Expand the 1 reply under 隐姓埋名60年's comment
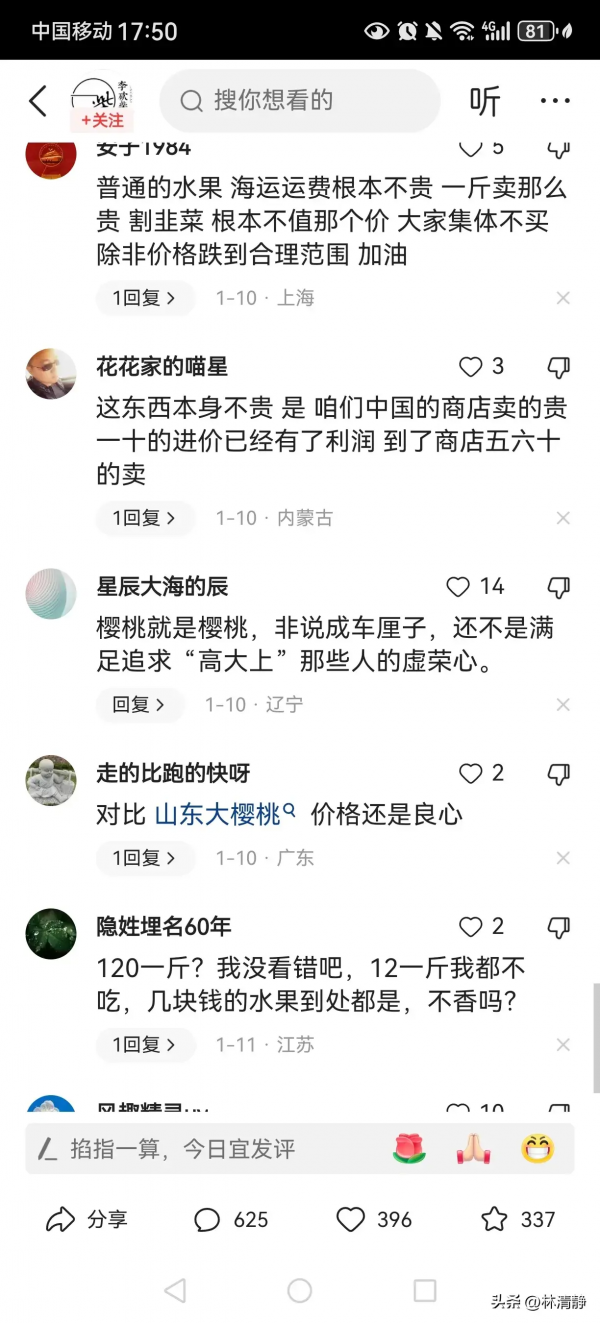This screenshot has width=600, height=1323. 145,1045
